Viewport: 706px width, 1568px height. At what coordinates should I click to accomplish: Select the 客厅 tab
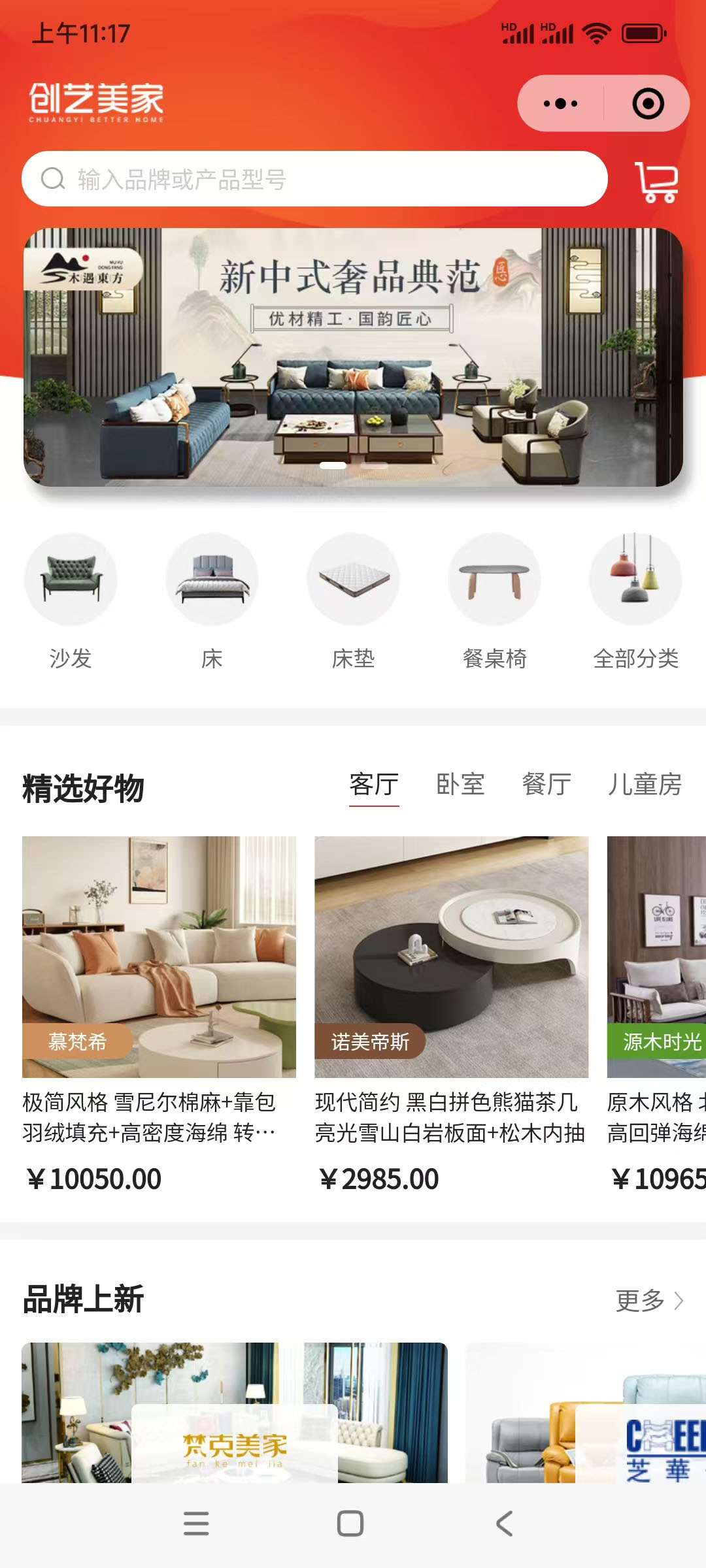374,785
